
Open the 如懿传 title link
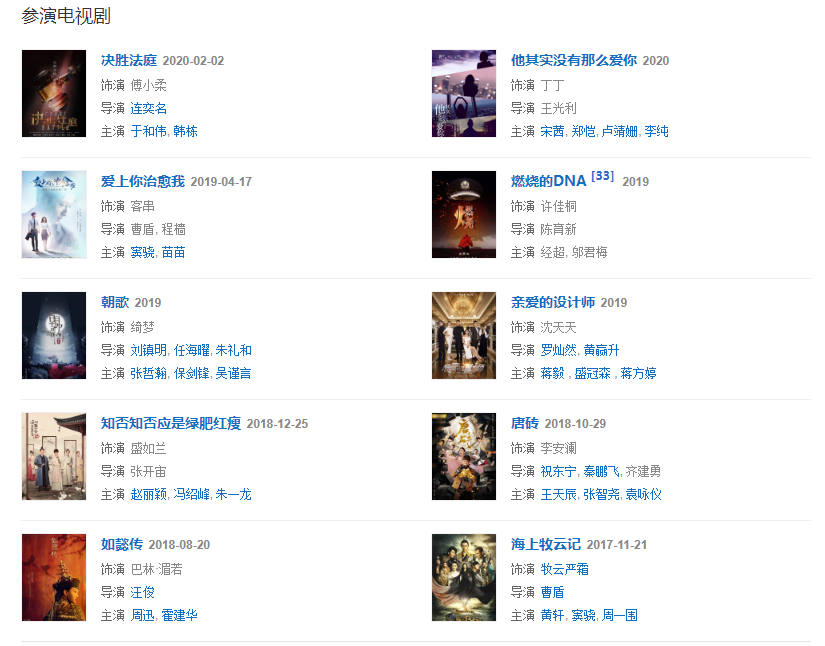pyautogui.click(x=121, y=544)
